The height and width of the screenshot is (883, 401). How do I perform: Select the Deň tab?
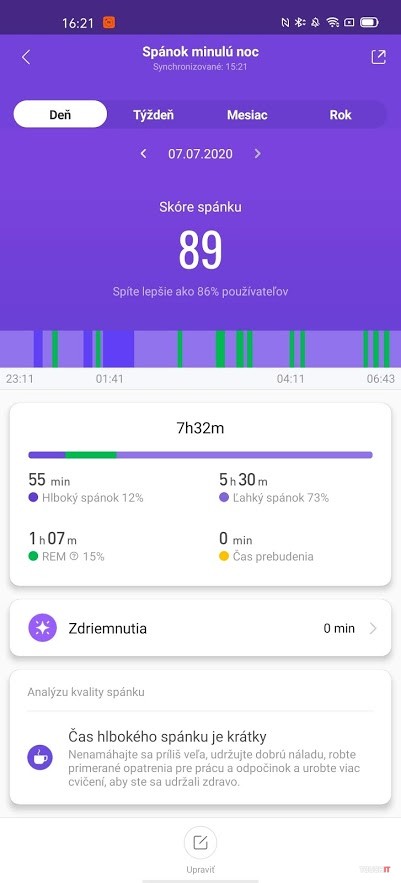(60, 115)
